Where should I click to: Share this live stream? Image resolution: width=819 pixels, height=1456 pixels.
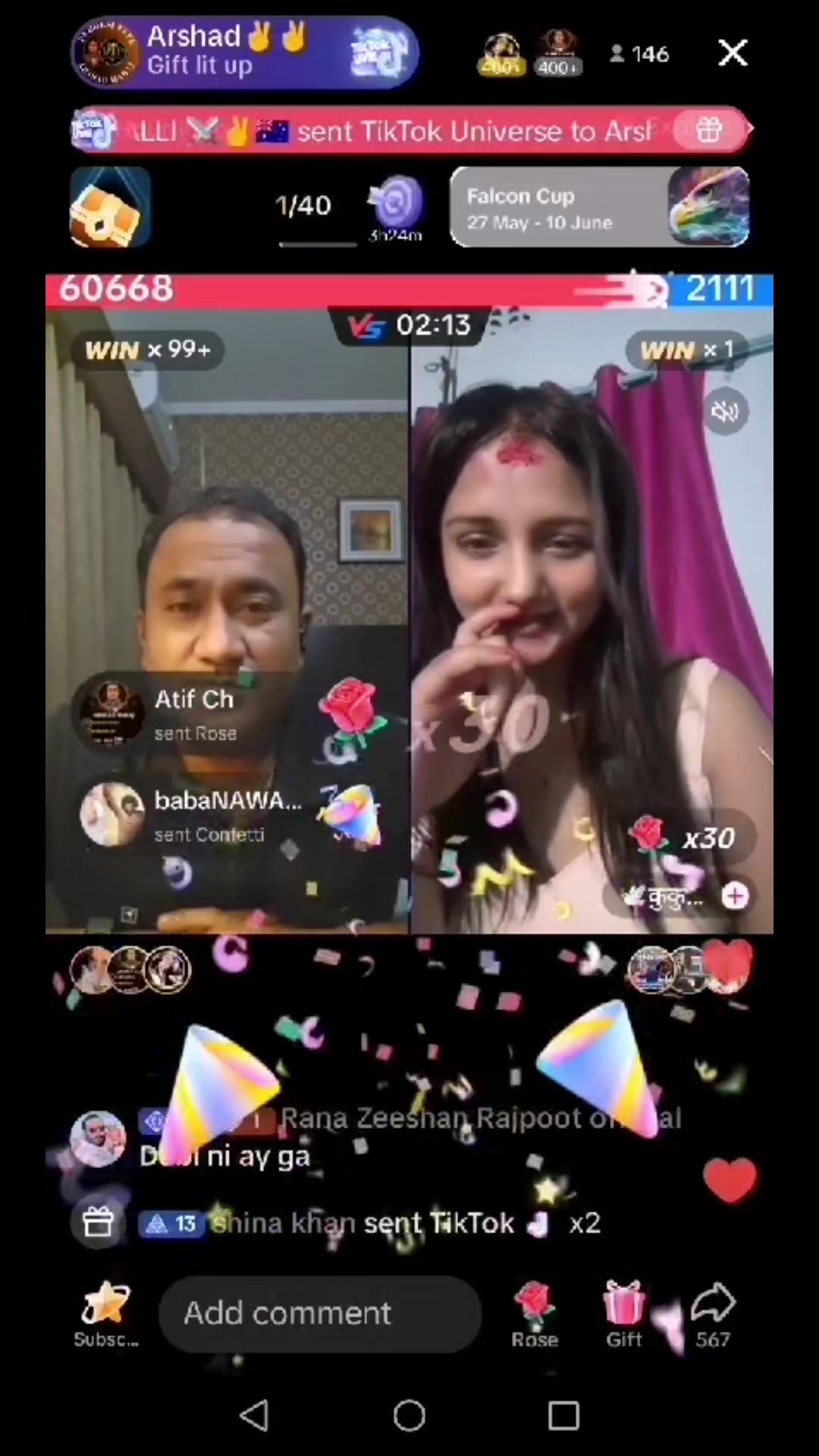(713, 1315)
